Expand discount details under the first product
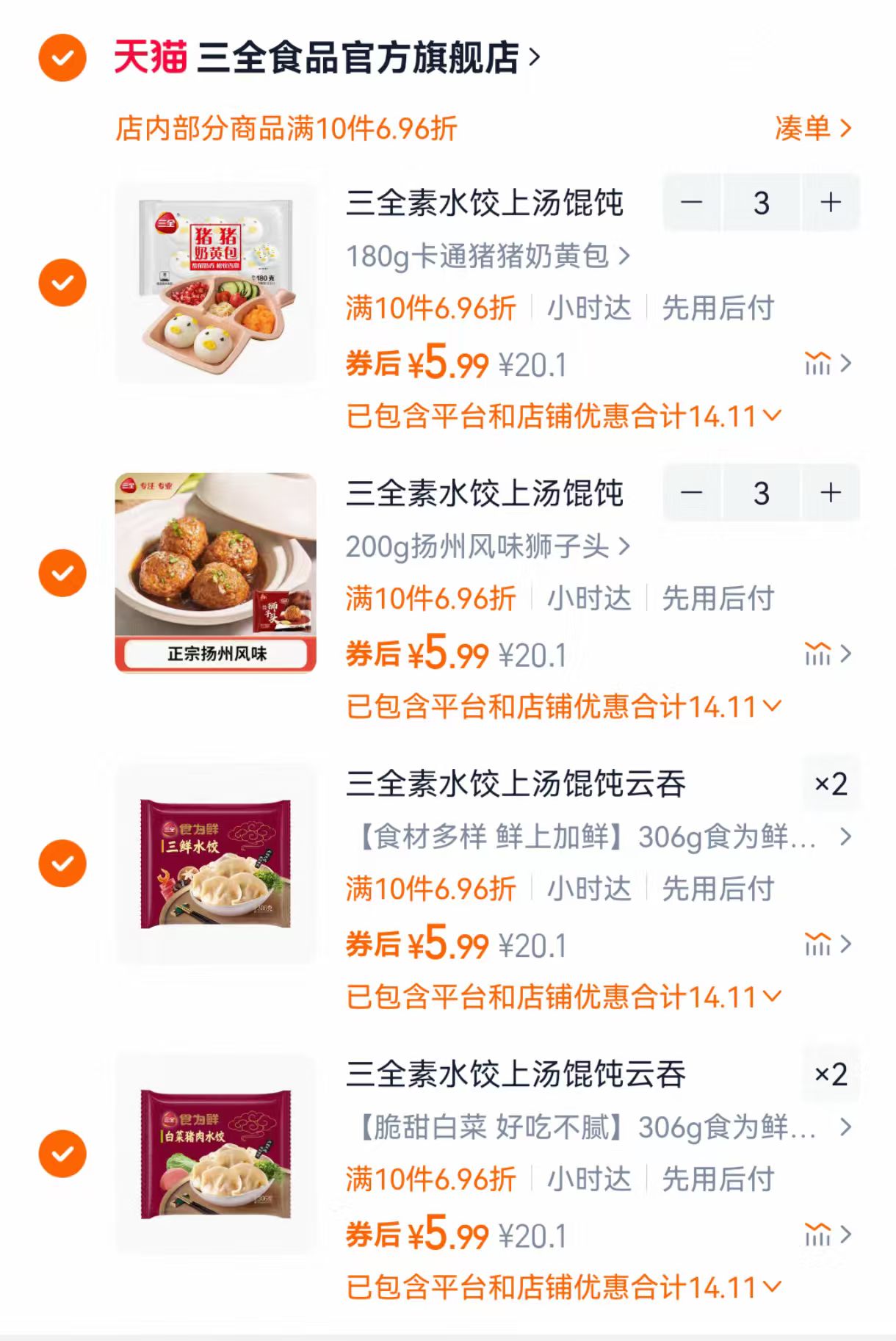896x1341 pixels. 560,415
